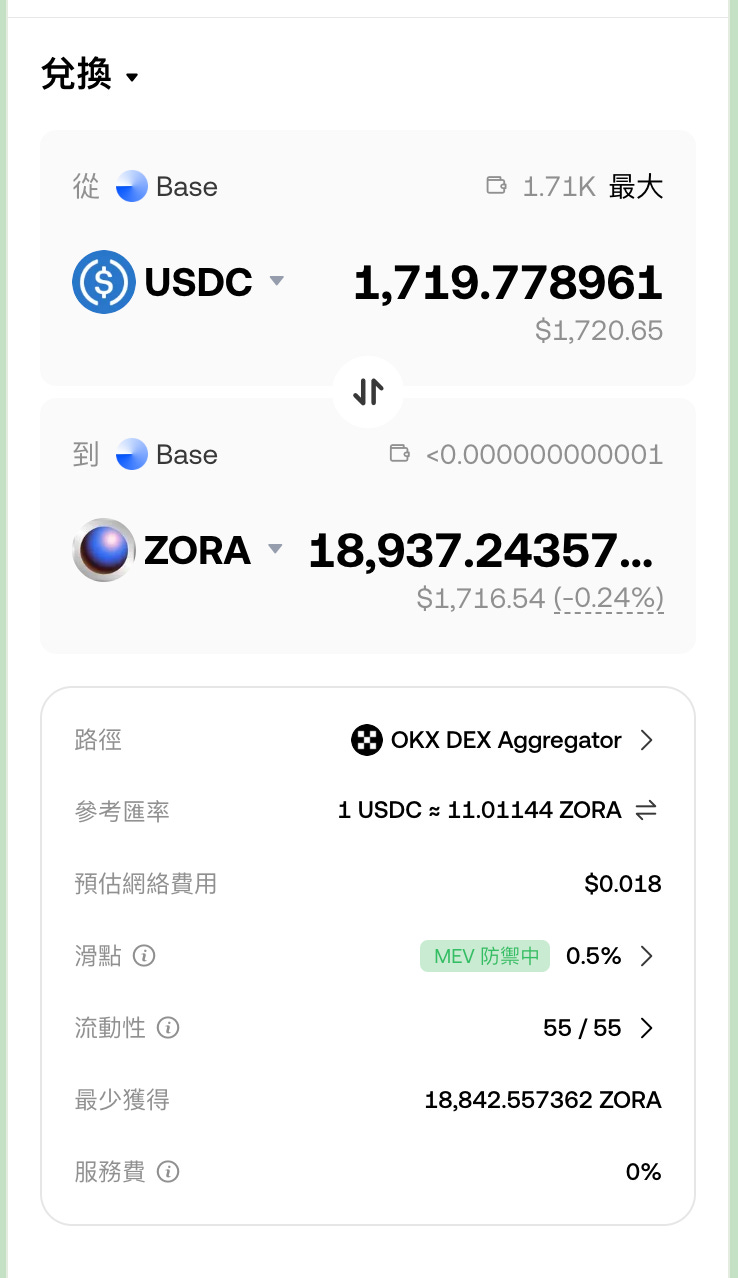This screenshot has width=738, height=1278.
Task: Show info about 滑點
Action: 144,956
